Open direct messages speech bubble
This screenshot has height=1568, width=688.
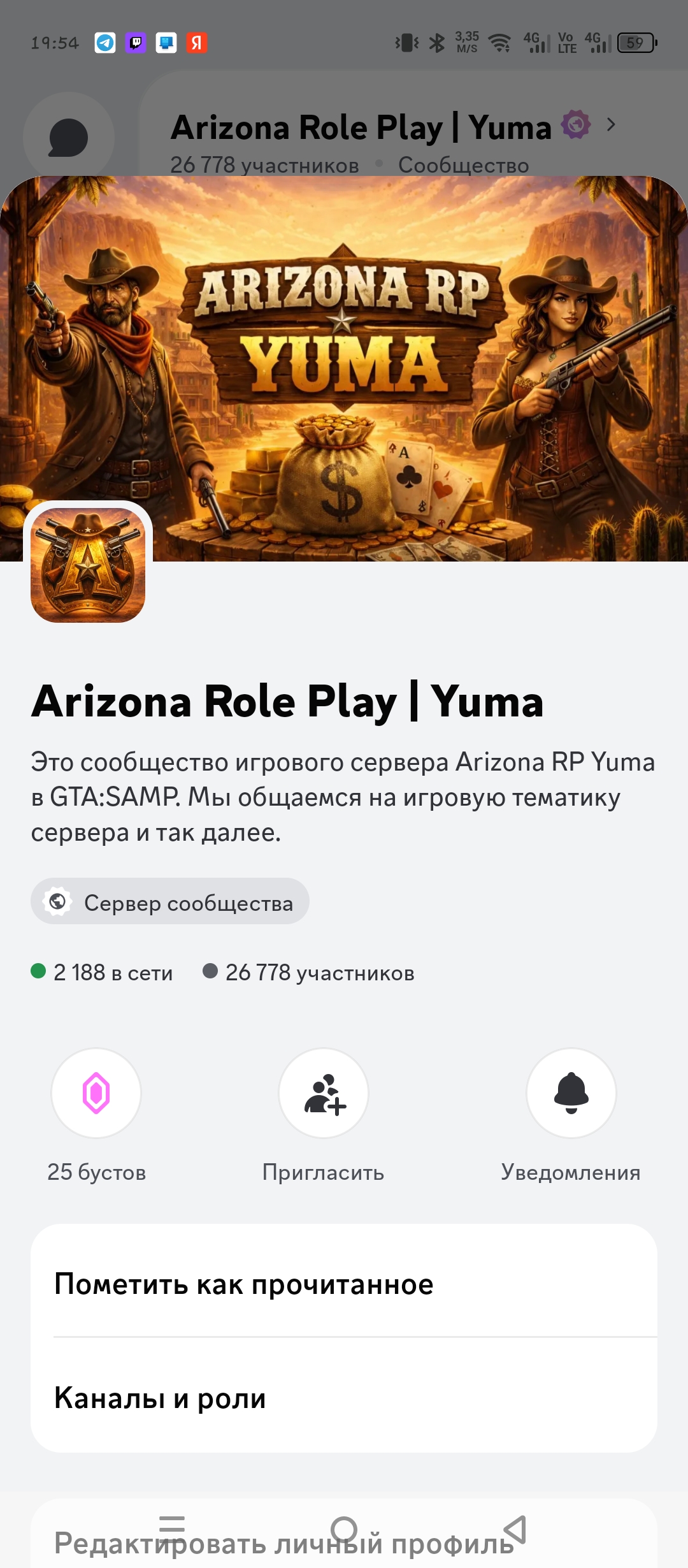pos(68,138)
